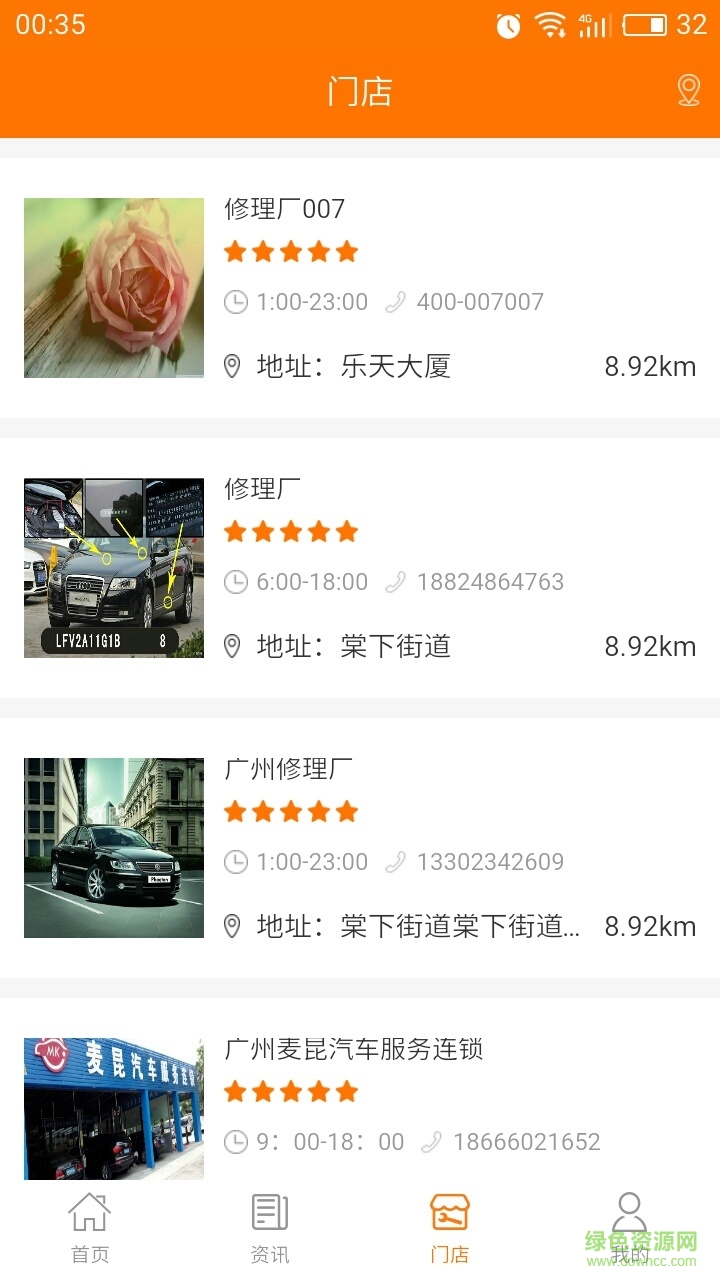
Task: Tap the address pin icon beside 乐天大厦
Action: coord(232,366)
